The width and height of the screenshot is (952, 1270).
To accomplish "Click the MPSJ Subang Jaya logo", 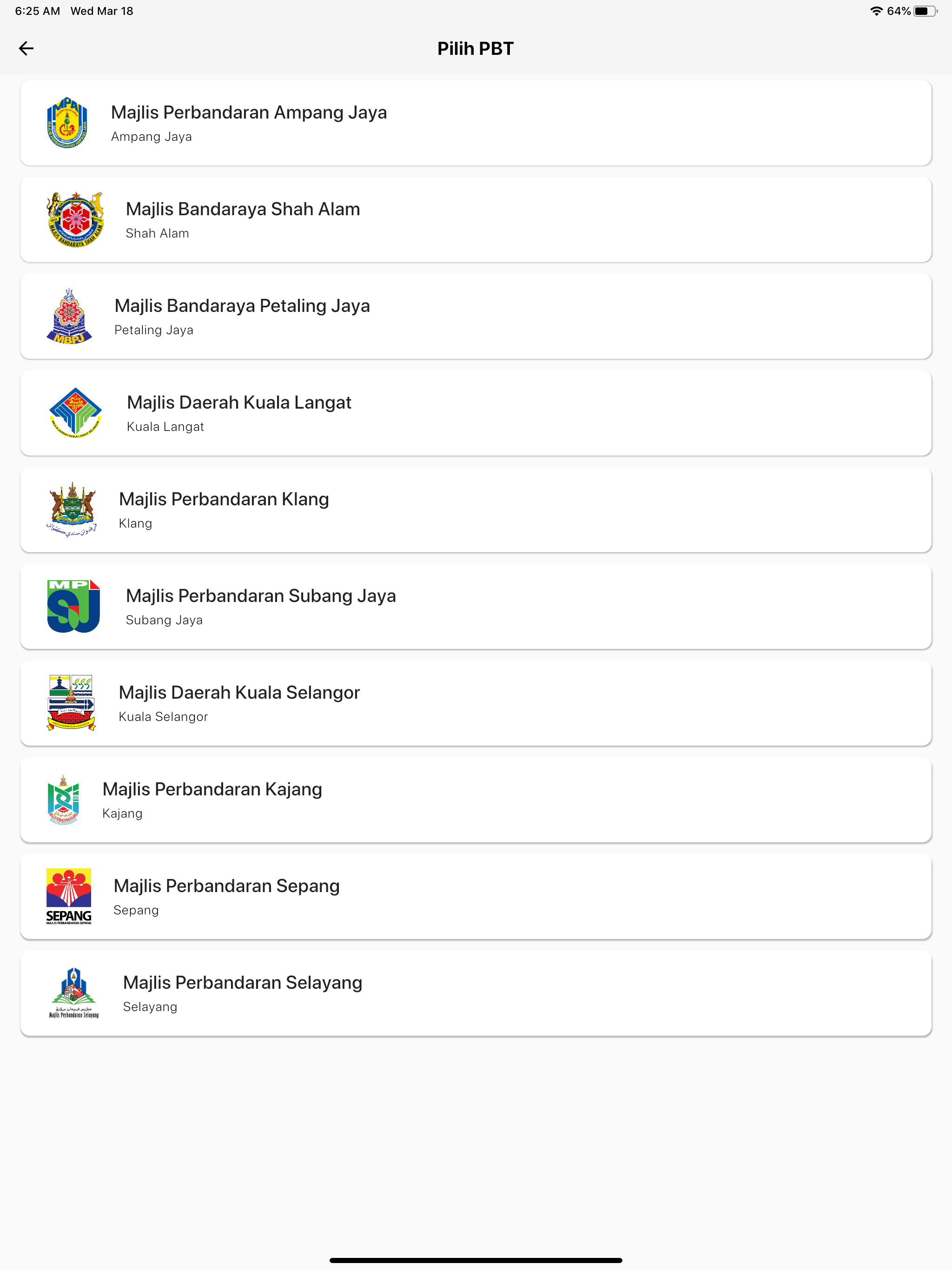I will coord(73,606).
